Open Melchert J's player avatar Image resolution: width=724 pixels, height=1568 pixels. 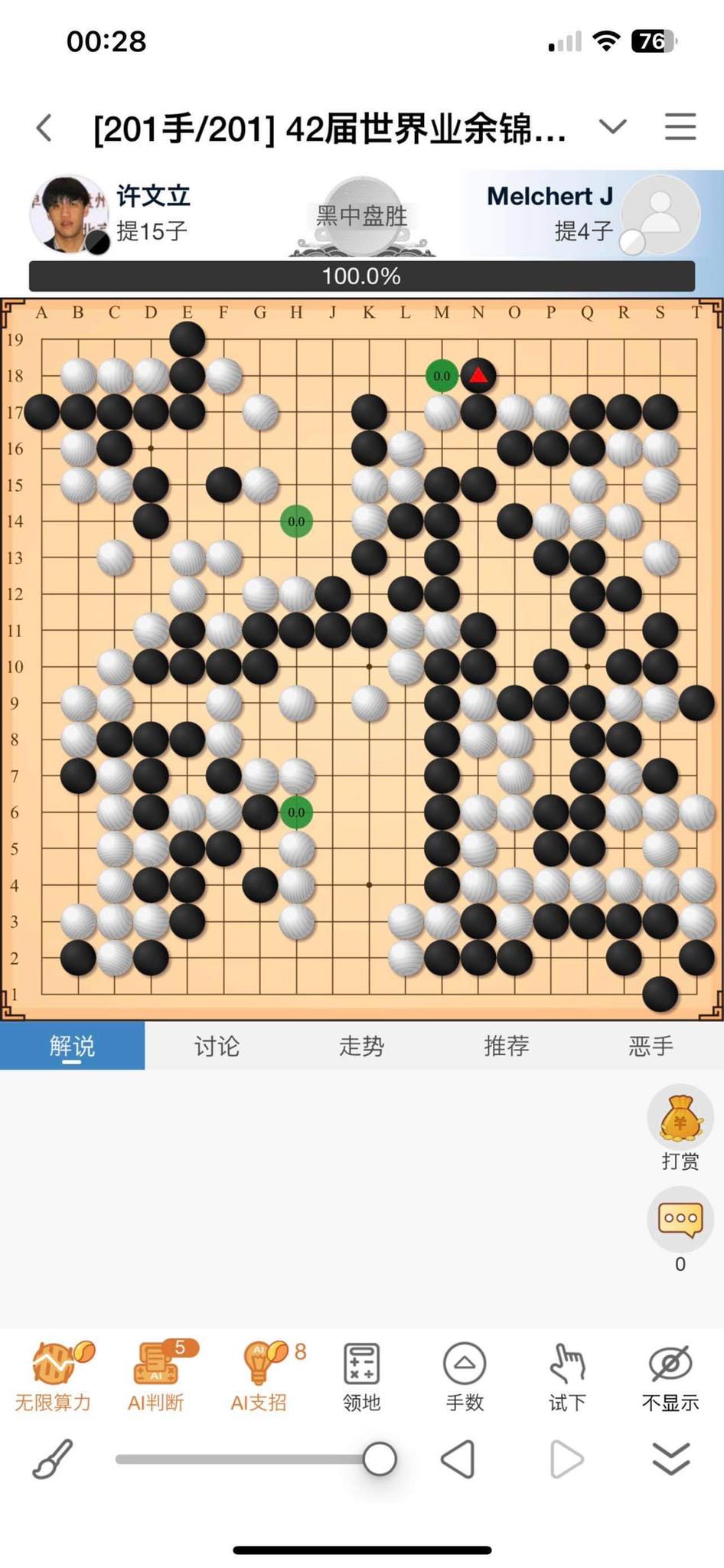point(660,214)
